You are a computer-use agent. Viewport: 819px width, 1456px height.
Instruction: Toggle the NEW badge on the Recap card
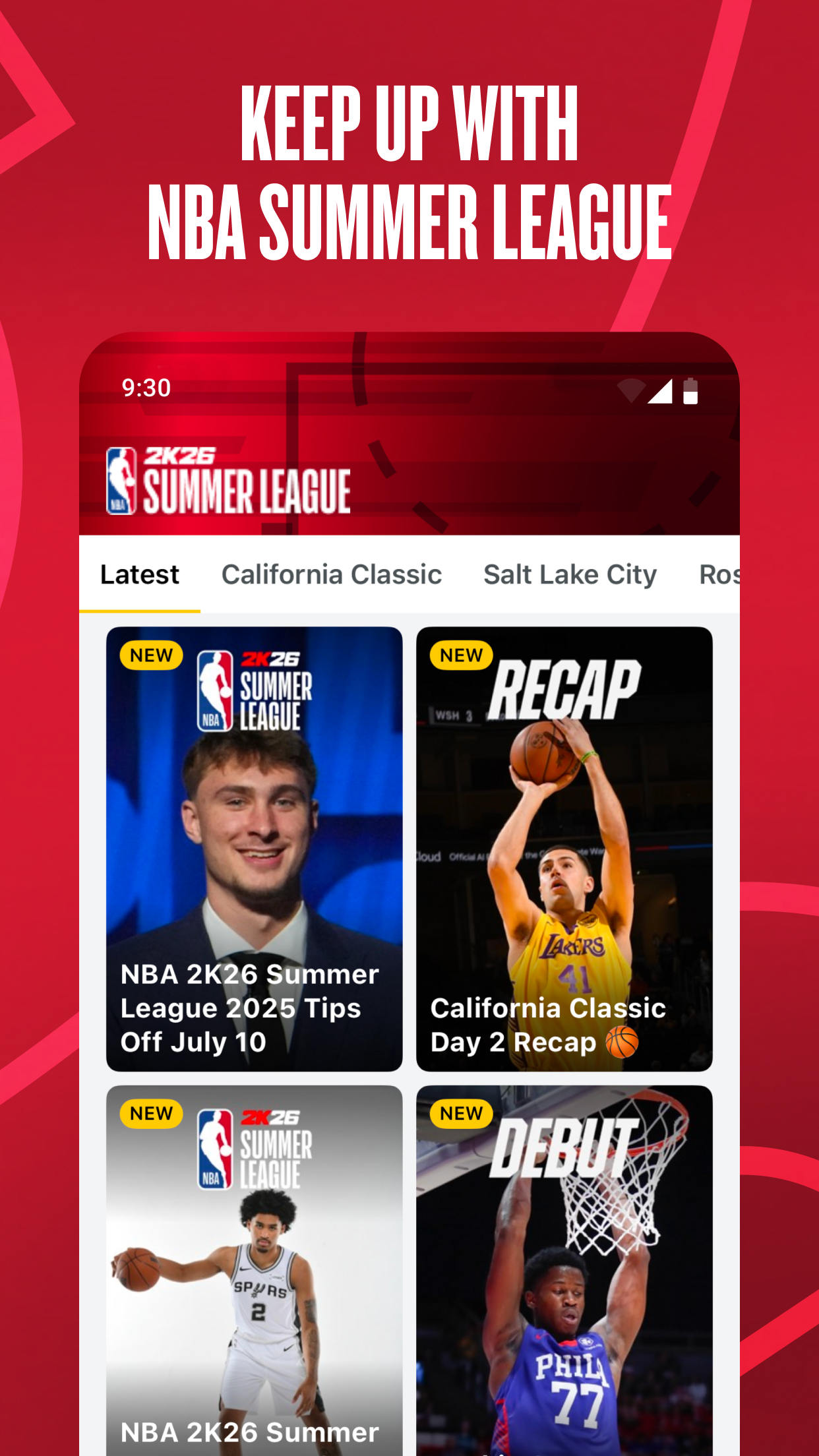(460, 655)
